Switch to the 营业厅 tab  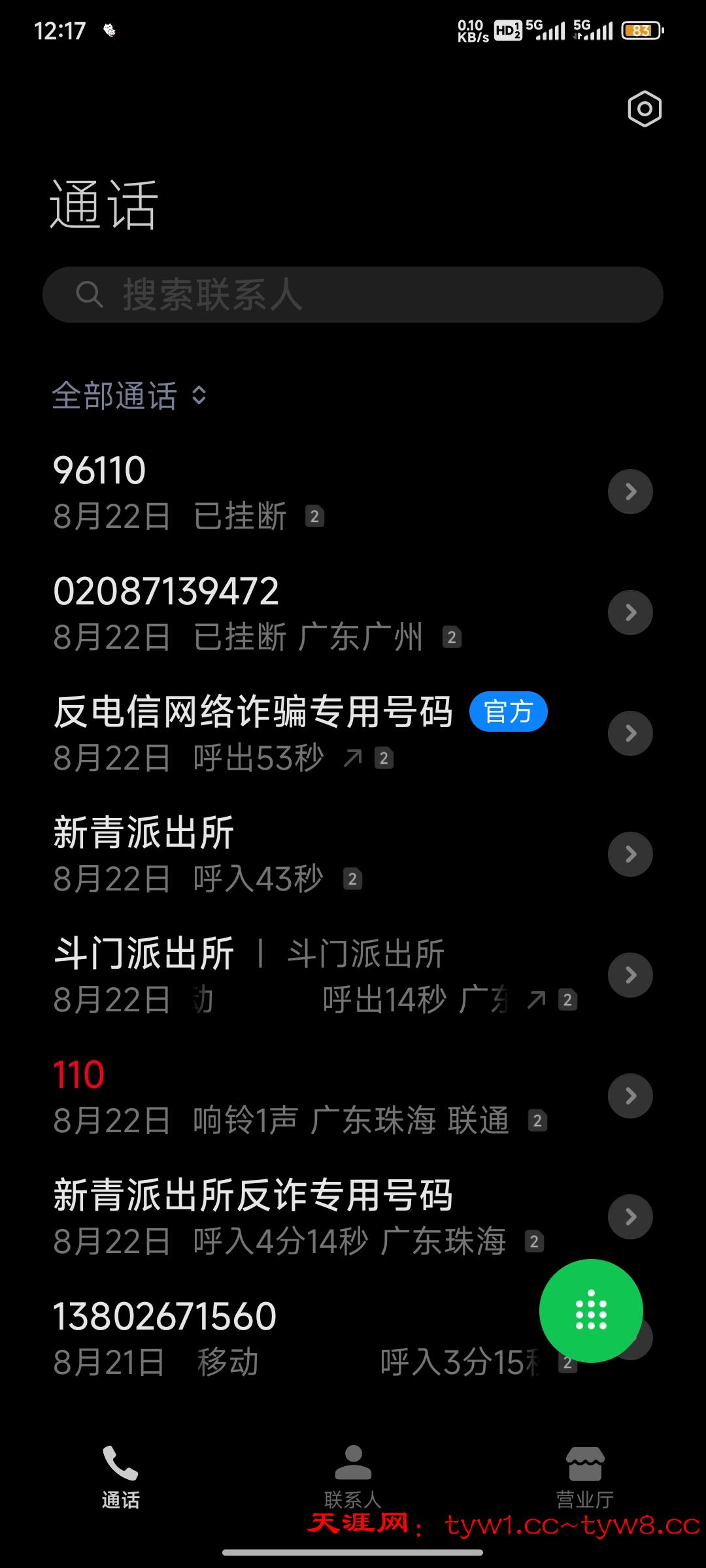coord(584,1477)
